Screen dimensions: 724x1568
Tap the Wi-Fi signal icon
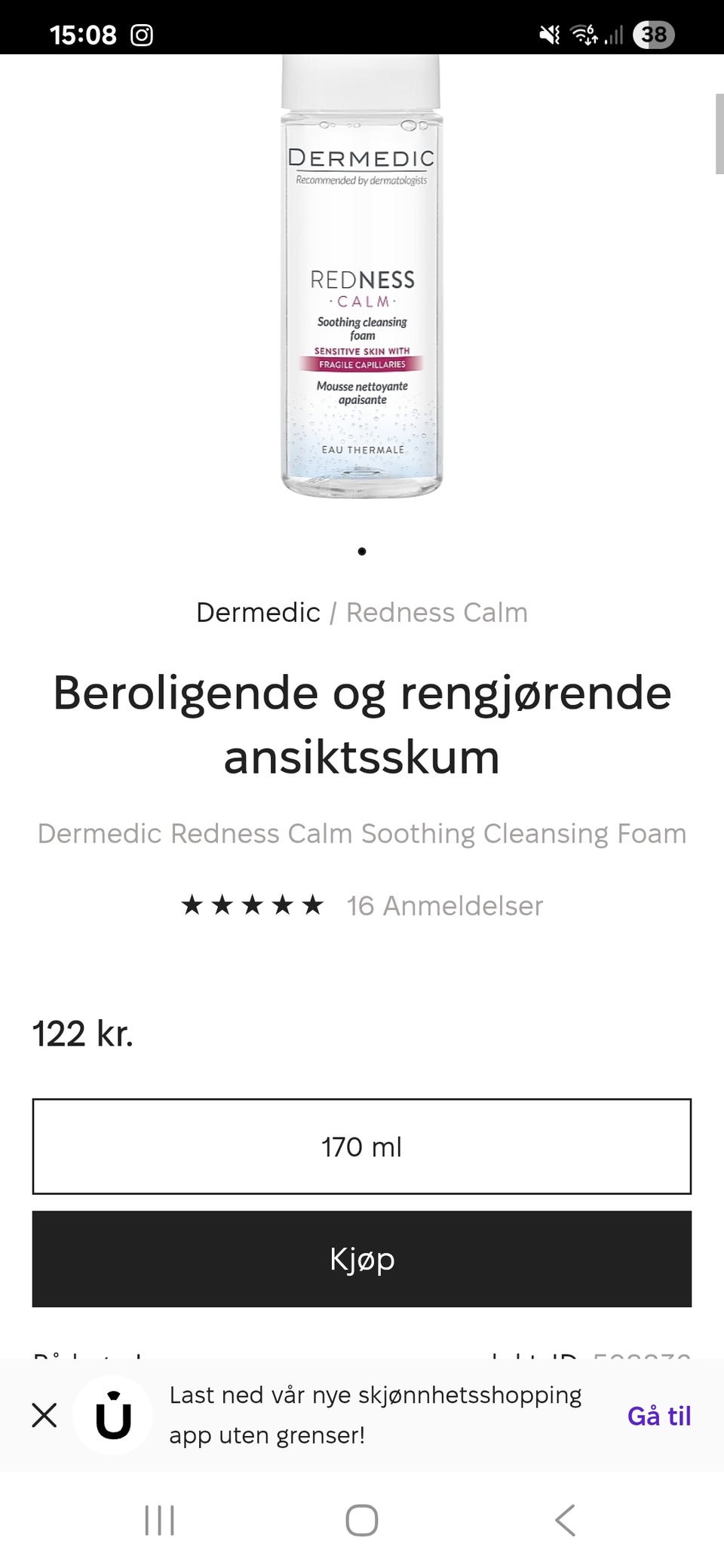pos(581,34)
